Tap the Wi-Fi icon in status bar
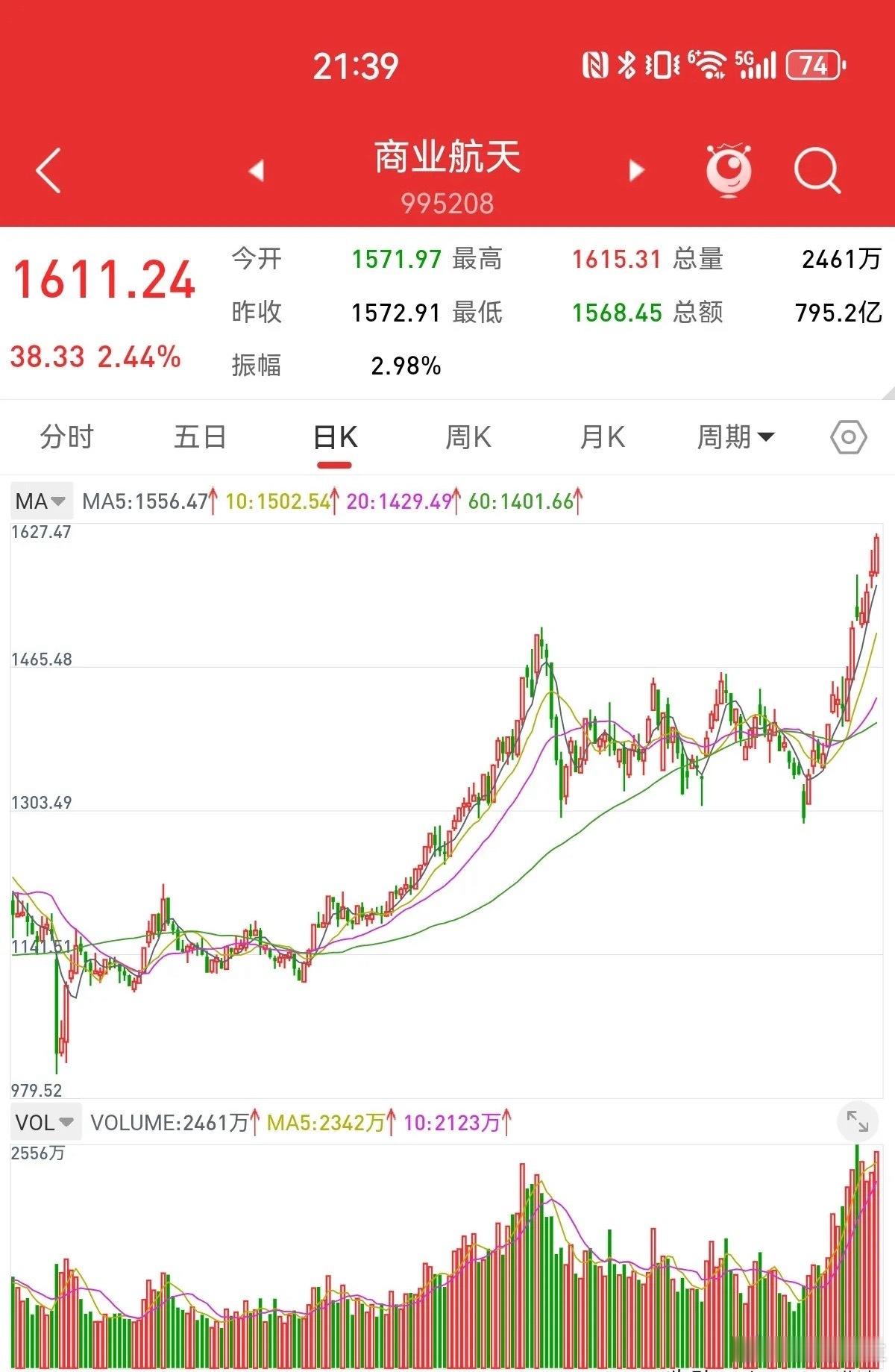Screen dimensions: 895x1372 click(709, 66)
